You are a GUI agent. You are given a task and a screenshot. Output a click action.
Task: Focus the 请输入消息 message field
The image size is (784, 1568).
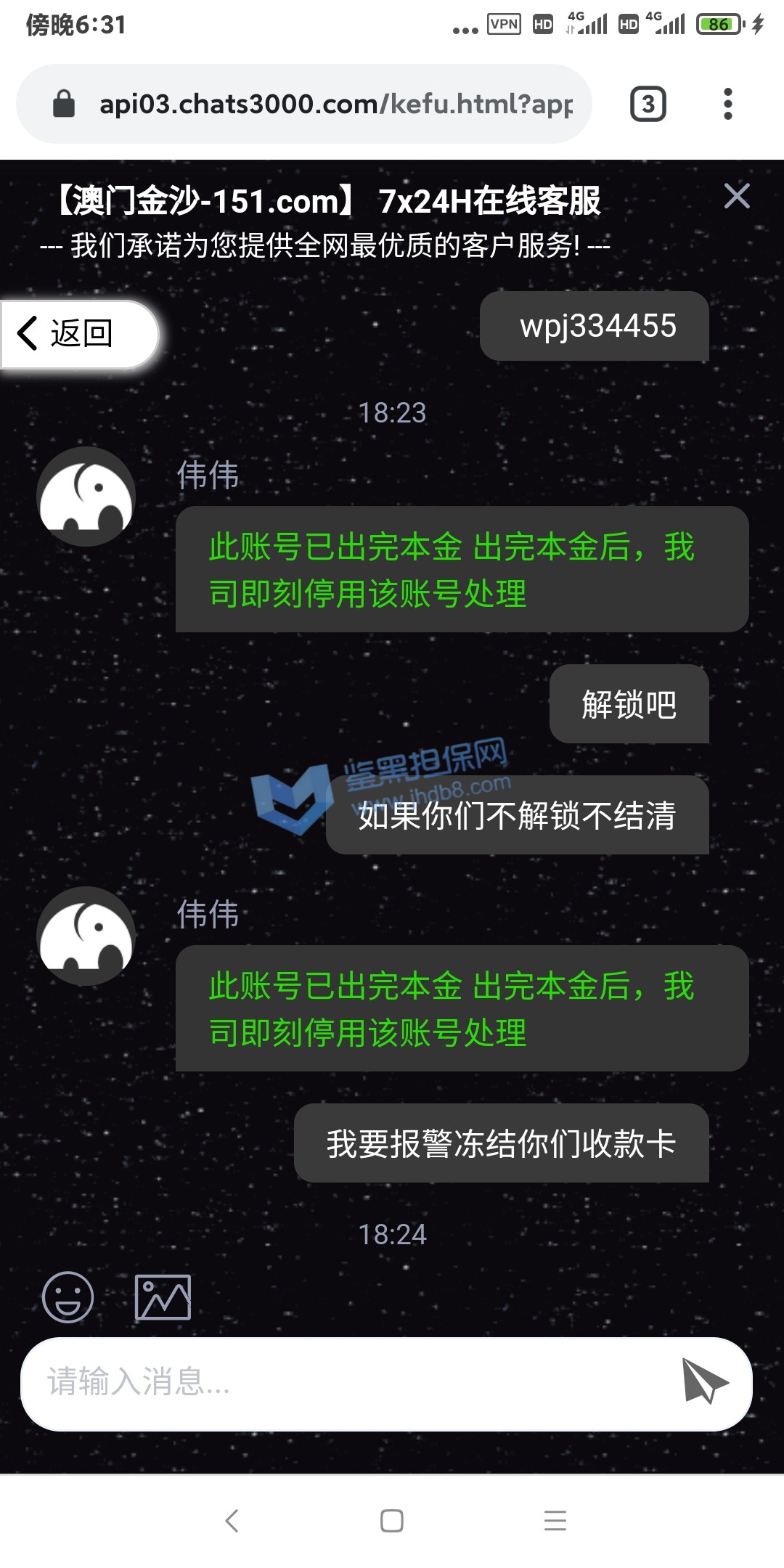coord(348,1382)
